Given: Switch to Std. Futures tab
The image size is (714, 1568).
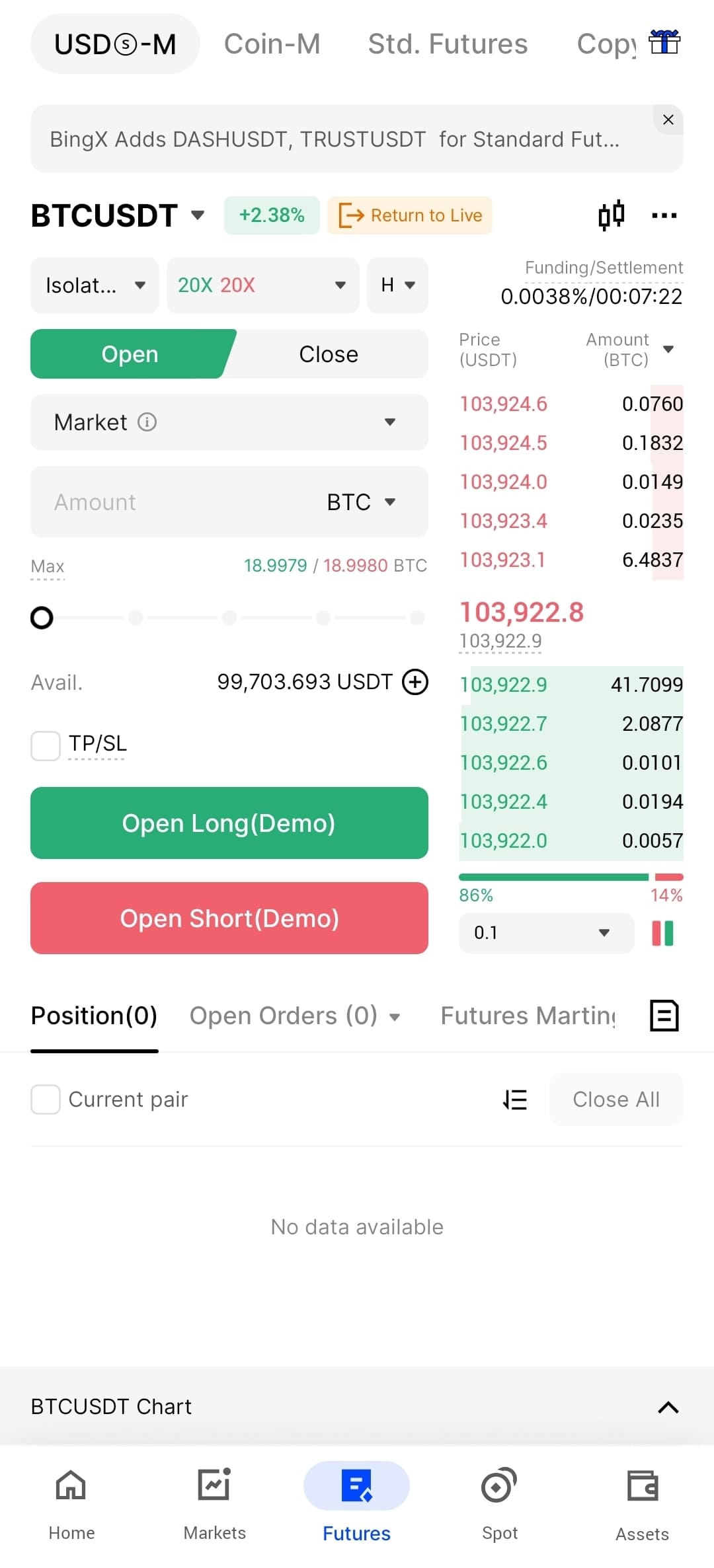Looking at the screenshot, I should [448, 44].
